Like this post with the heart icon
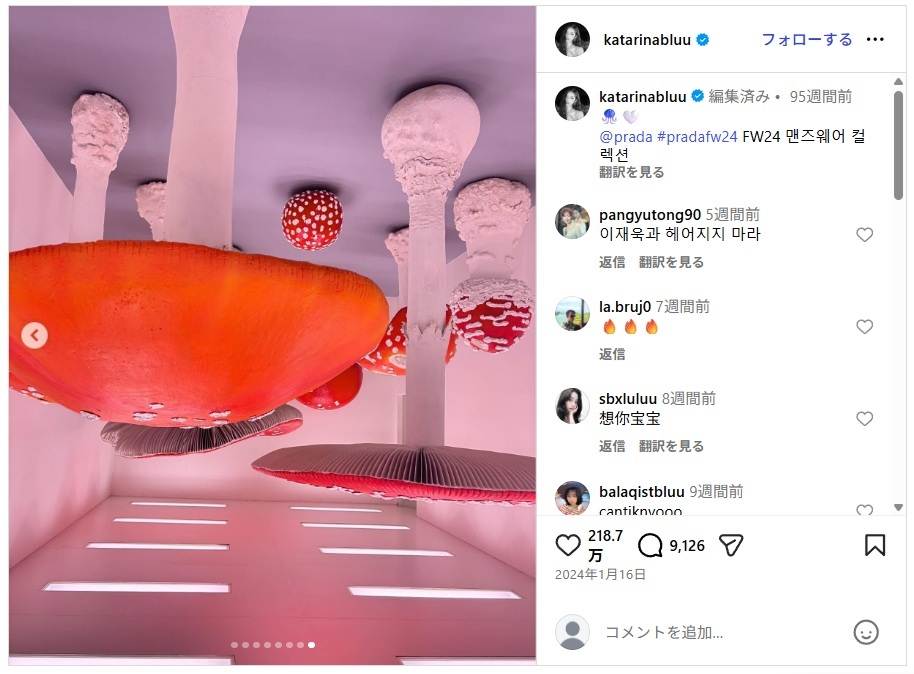The width and height of the screenshot is (914, 674). click(x=568, y=545)
